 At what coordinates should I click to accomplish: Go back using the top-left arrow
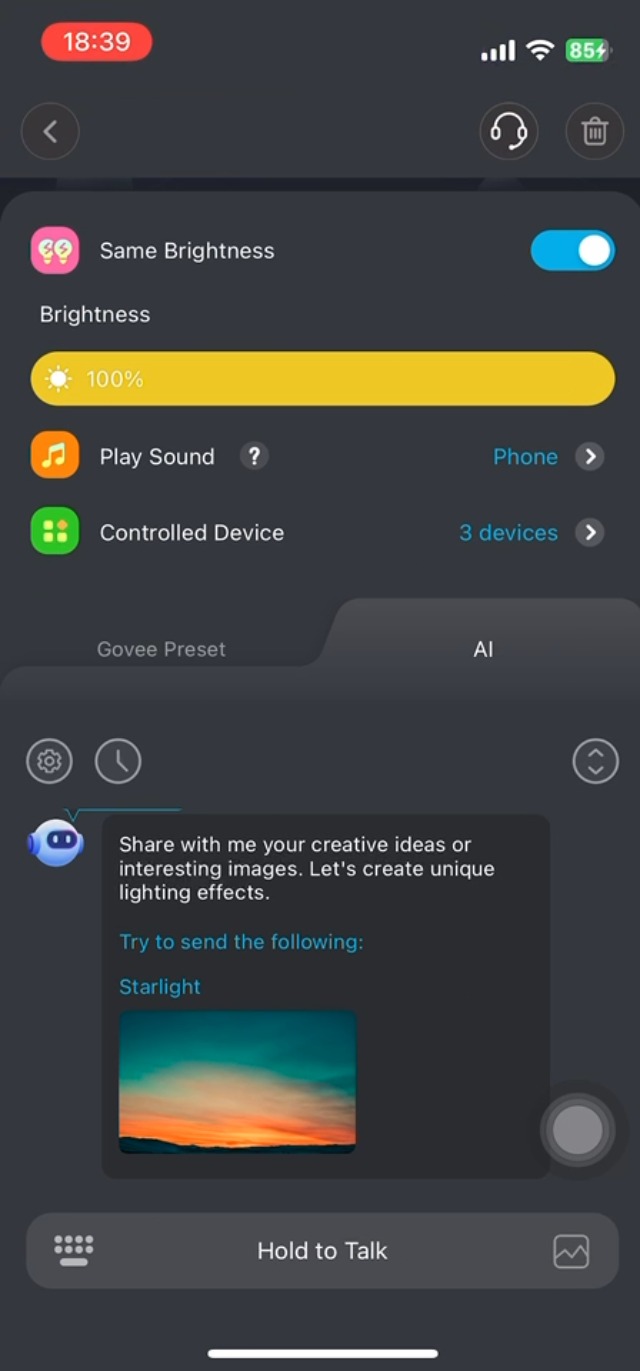click(50, 131)
